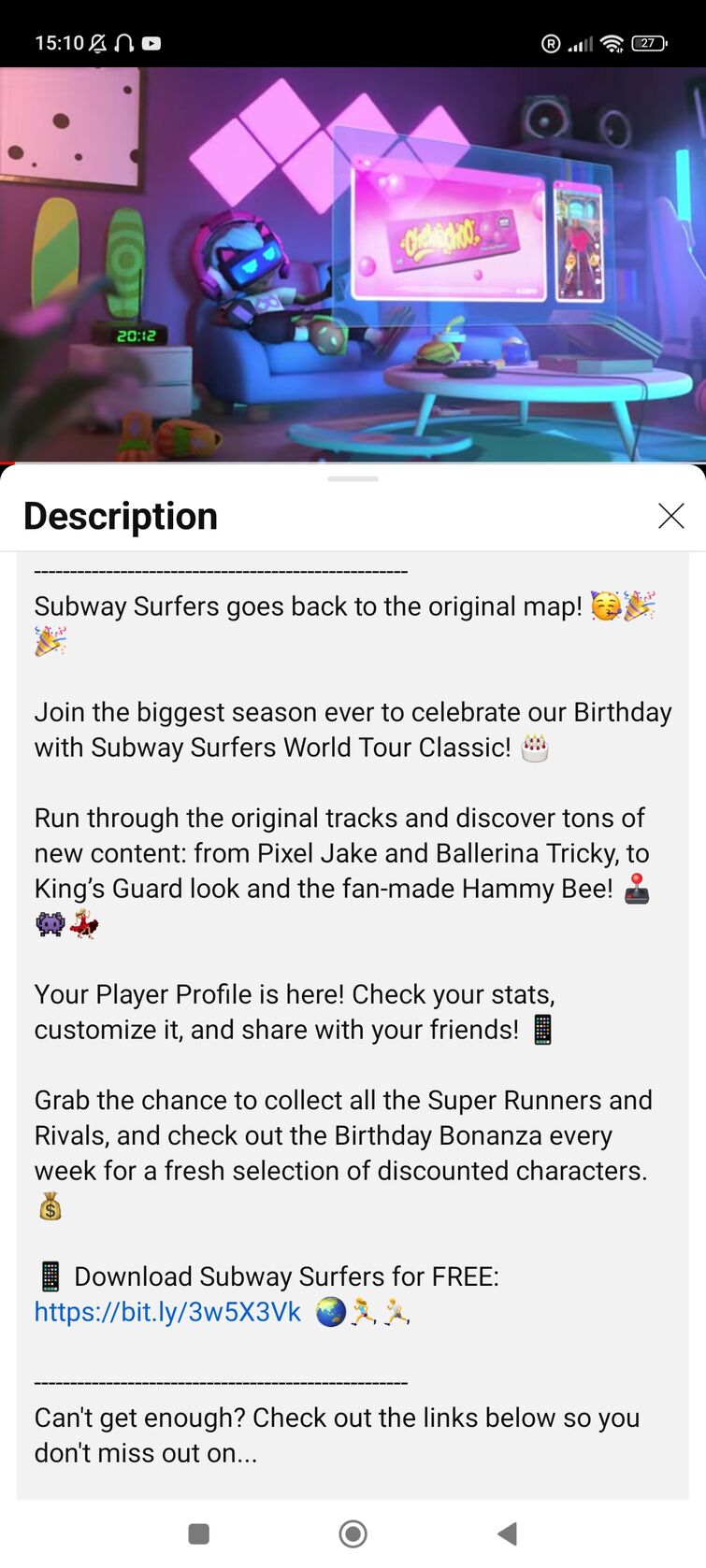Open recent apps overview
The image size is (706, 1568).
198,1533
